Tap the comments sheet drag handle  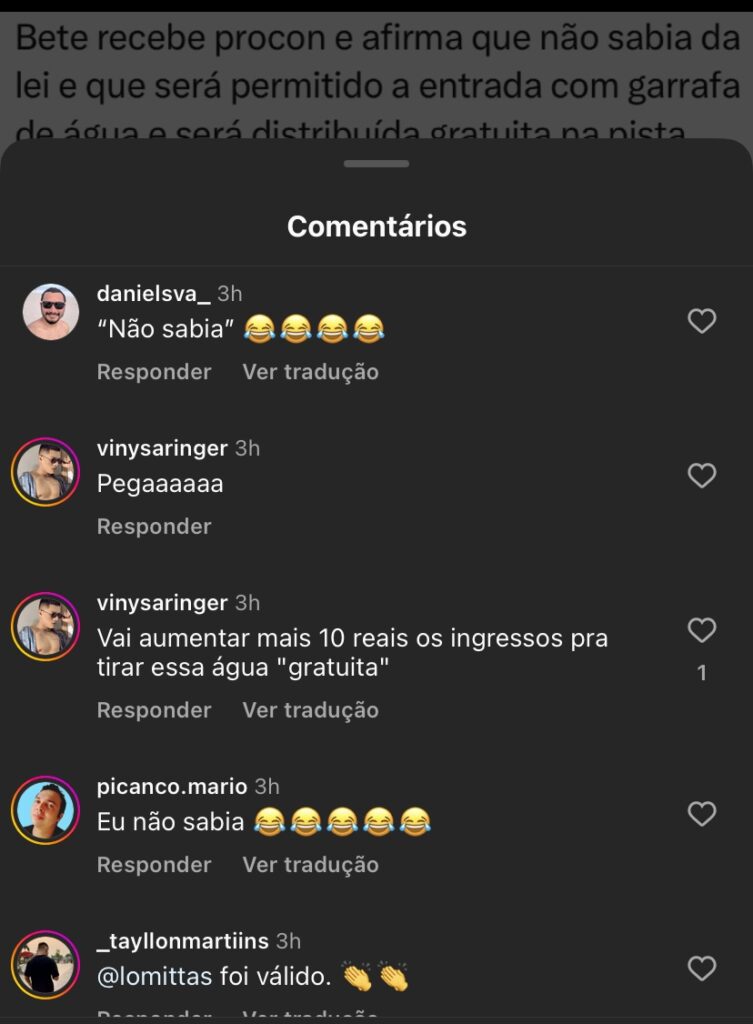[376, 163]
